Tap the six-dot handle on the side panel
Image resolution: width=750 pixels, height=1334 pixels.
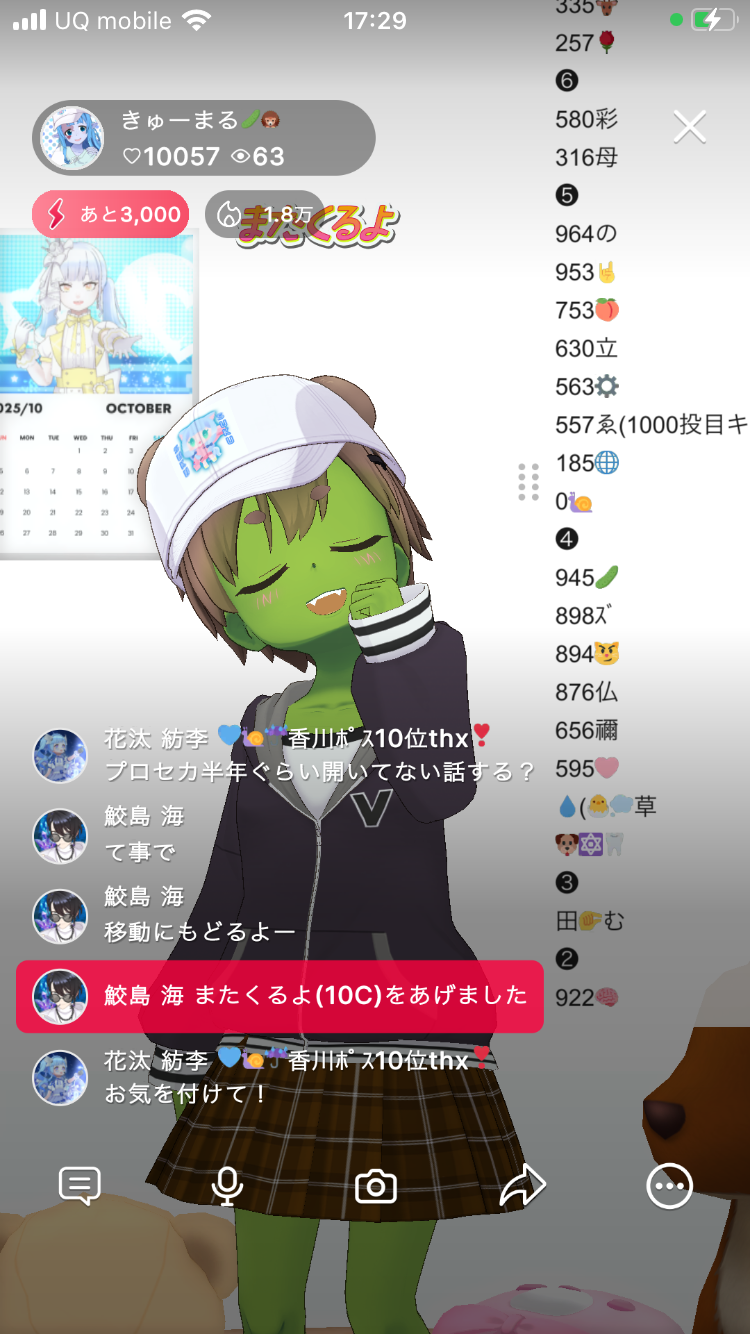coord(529,482)
